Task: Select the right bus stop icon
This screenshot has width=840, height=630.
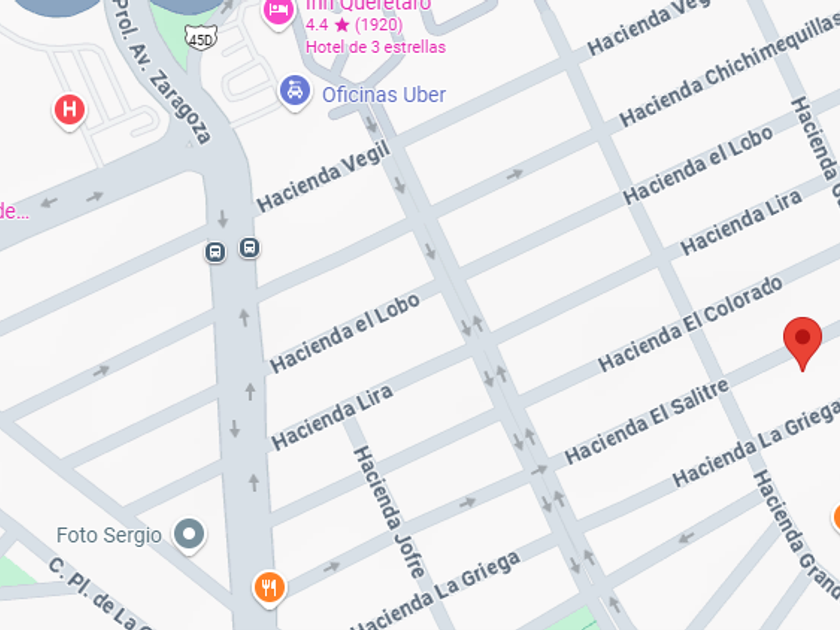Action: tap(249, 248)
